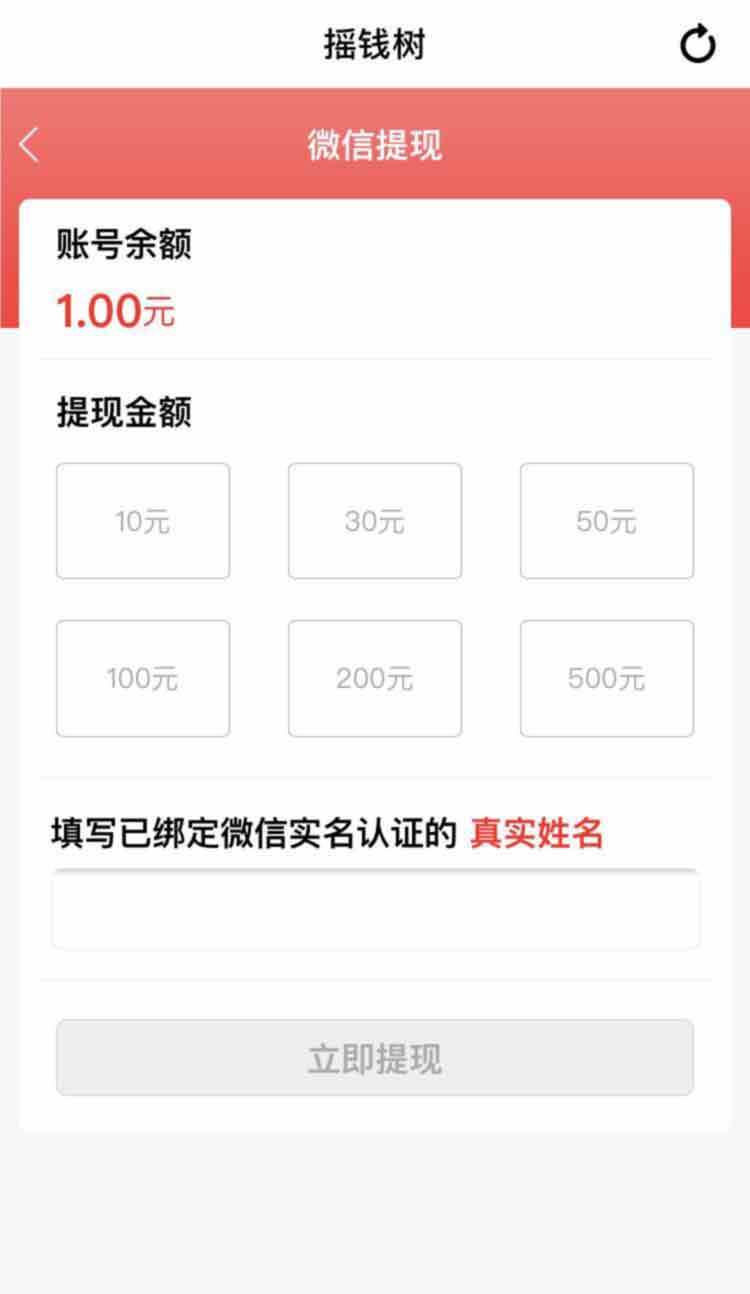Go back from 微信提现 page
Screen dimensions: 750x1294
pyautogui.click(x=29, y=145)
